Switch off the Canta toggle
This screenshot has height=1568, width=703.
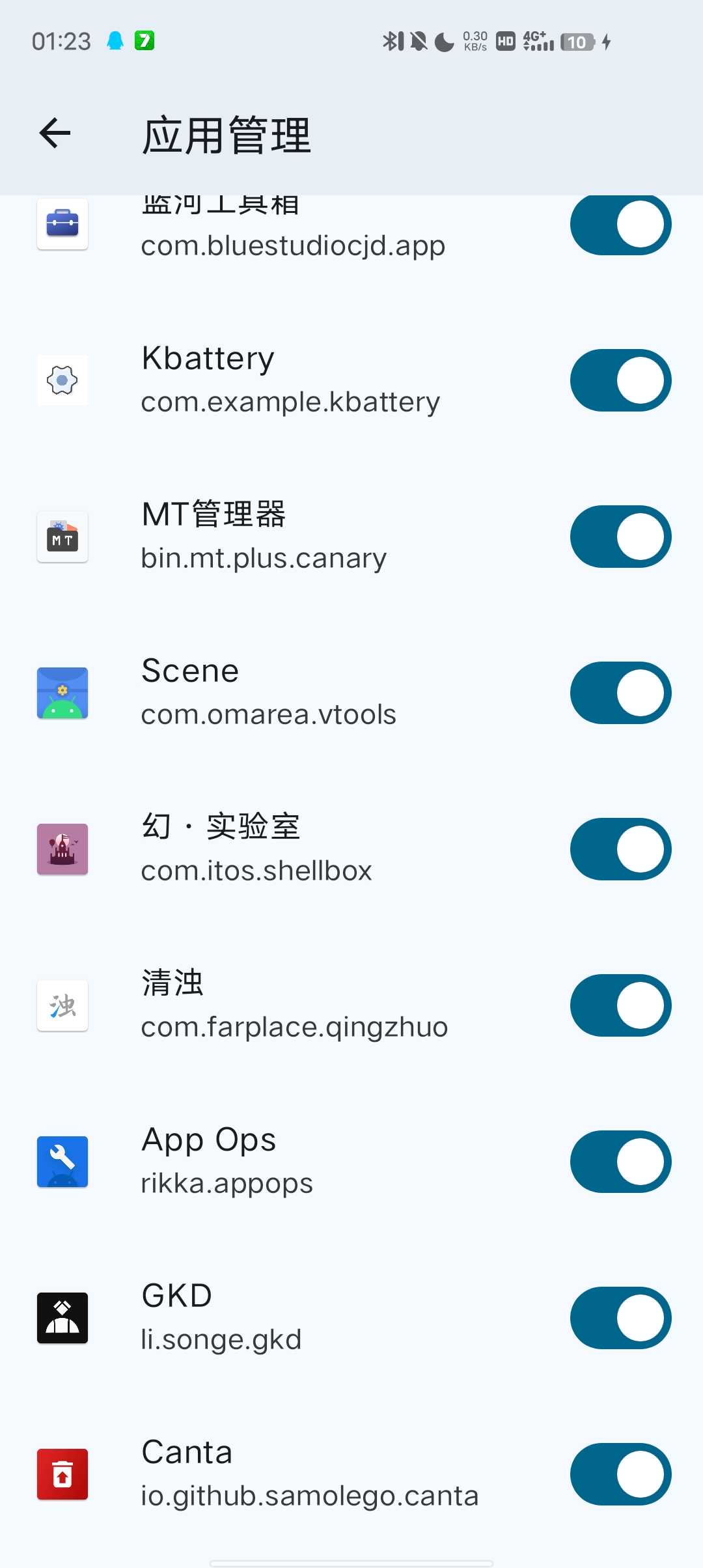click(620, 1474)
